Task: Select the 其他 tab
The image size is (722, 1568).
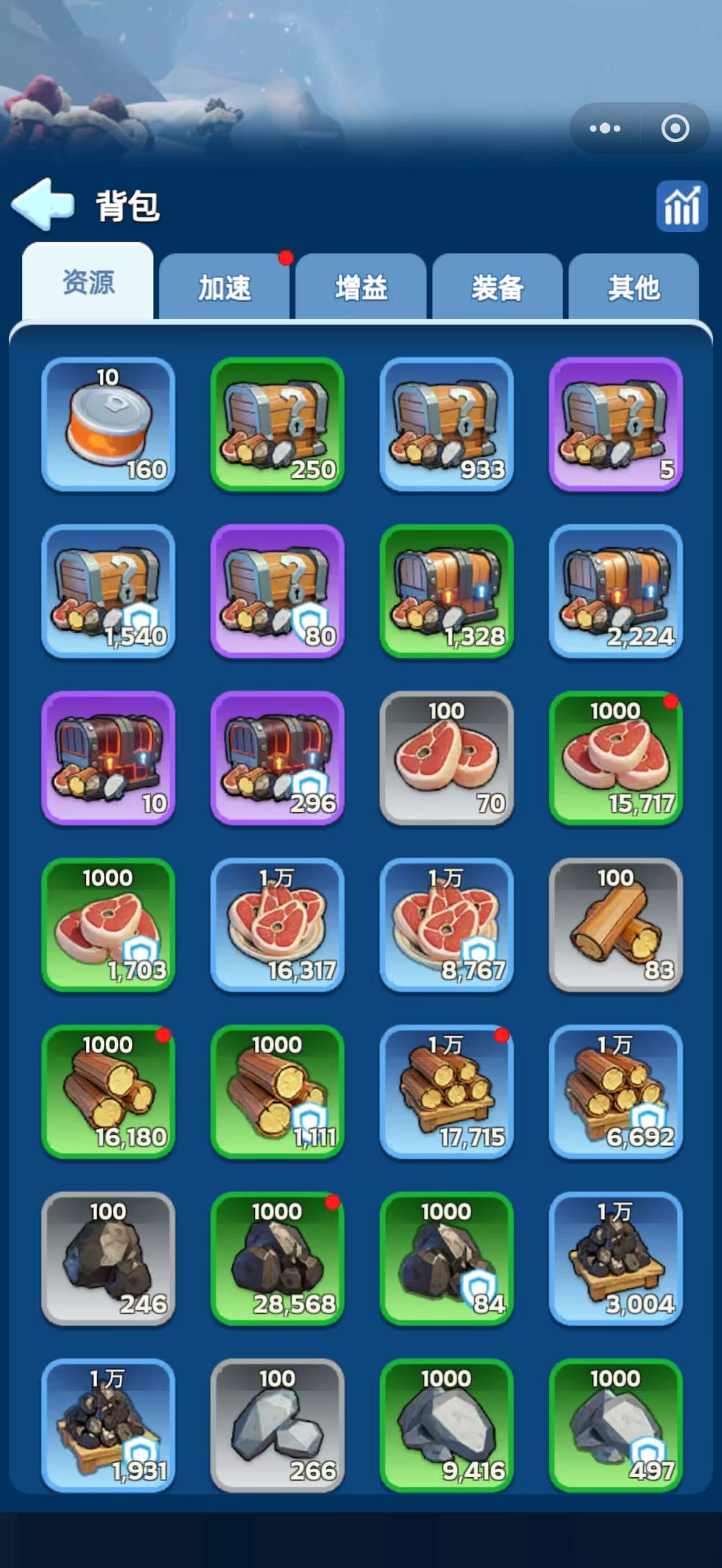Action: click(x=634, y=288)
